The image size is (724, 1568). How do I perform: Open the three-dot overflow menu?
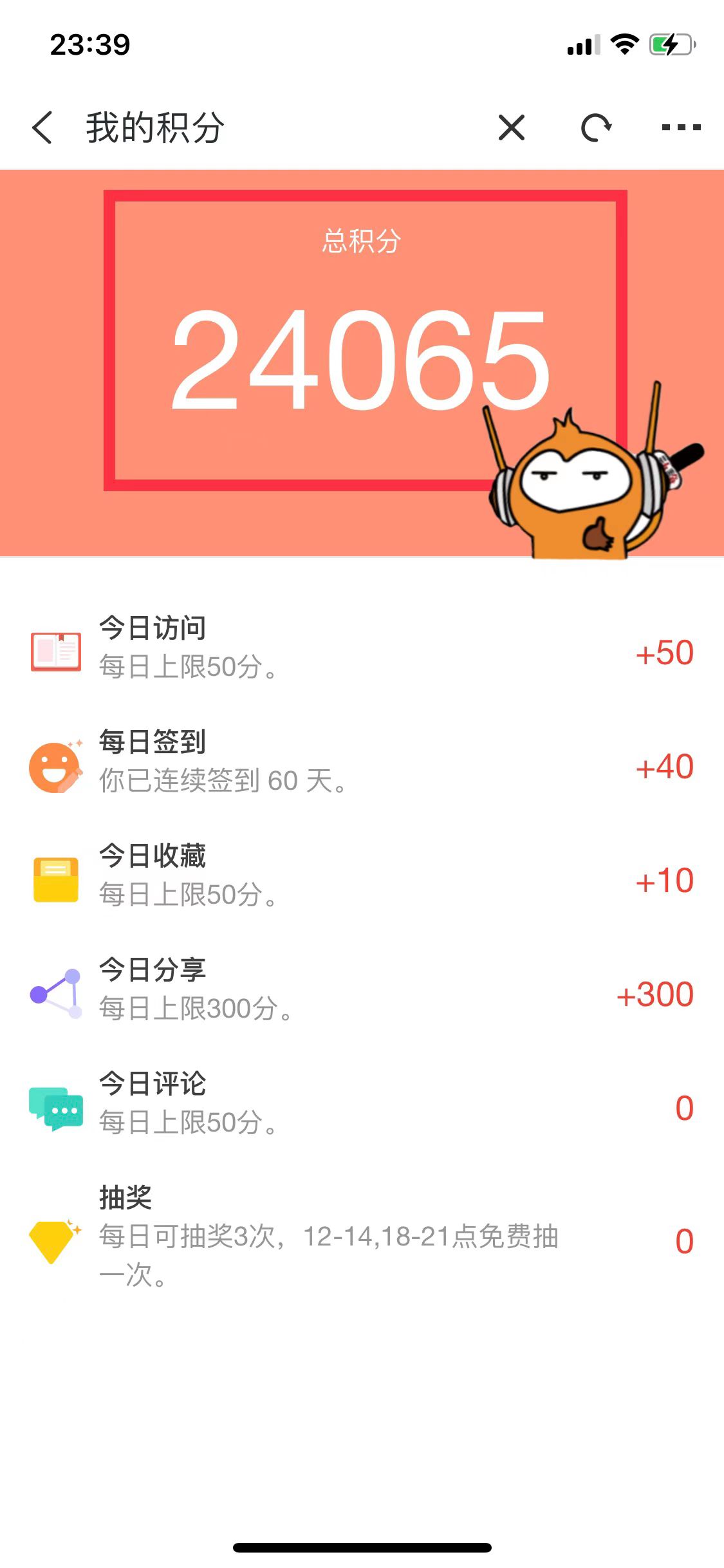(681, 127)
